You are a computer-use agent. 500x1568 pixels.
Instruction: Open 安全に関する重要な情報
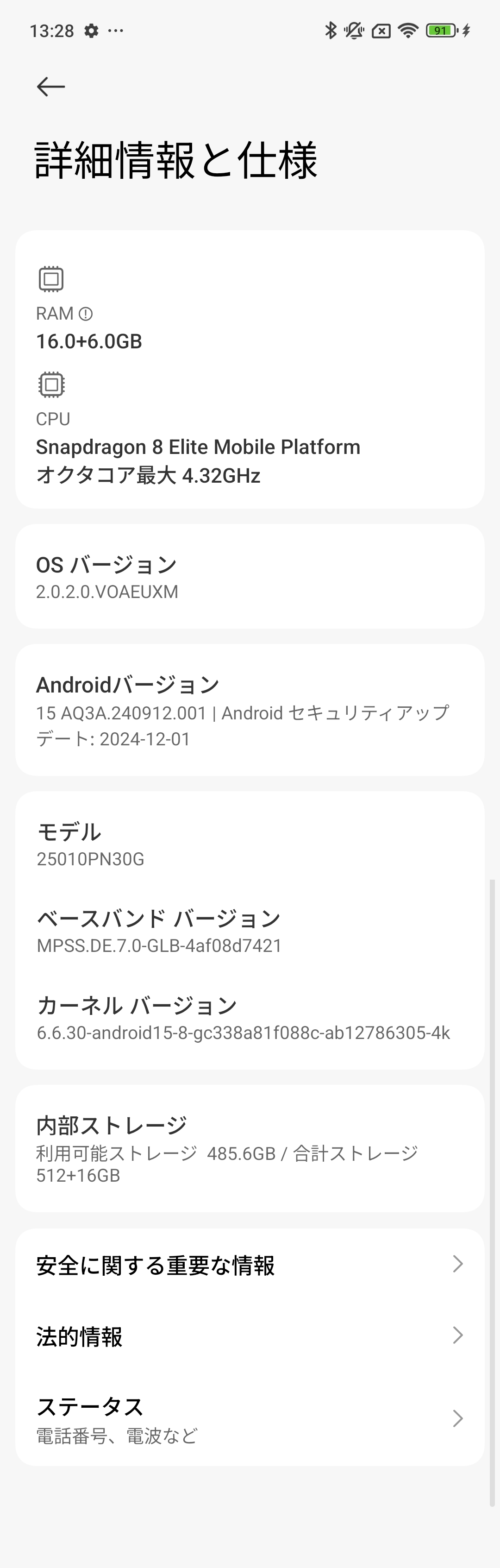pyautogui.click(x=250, y=1265)
